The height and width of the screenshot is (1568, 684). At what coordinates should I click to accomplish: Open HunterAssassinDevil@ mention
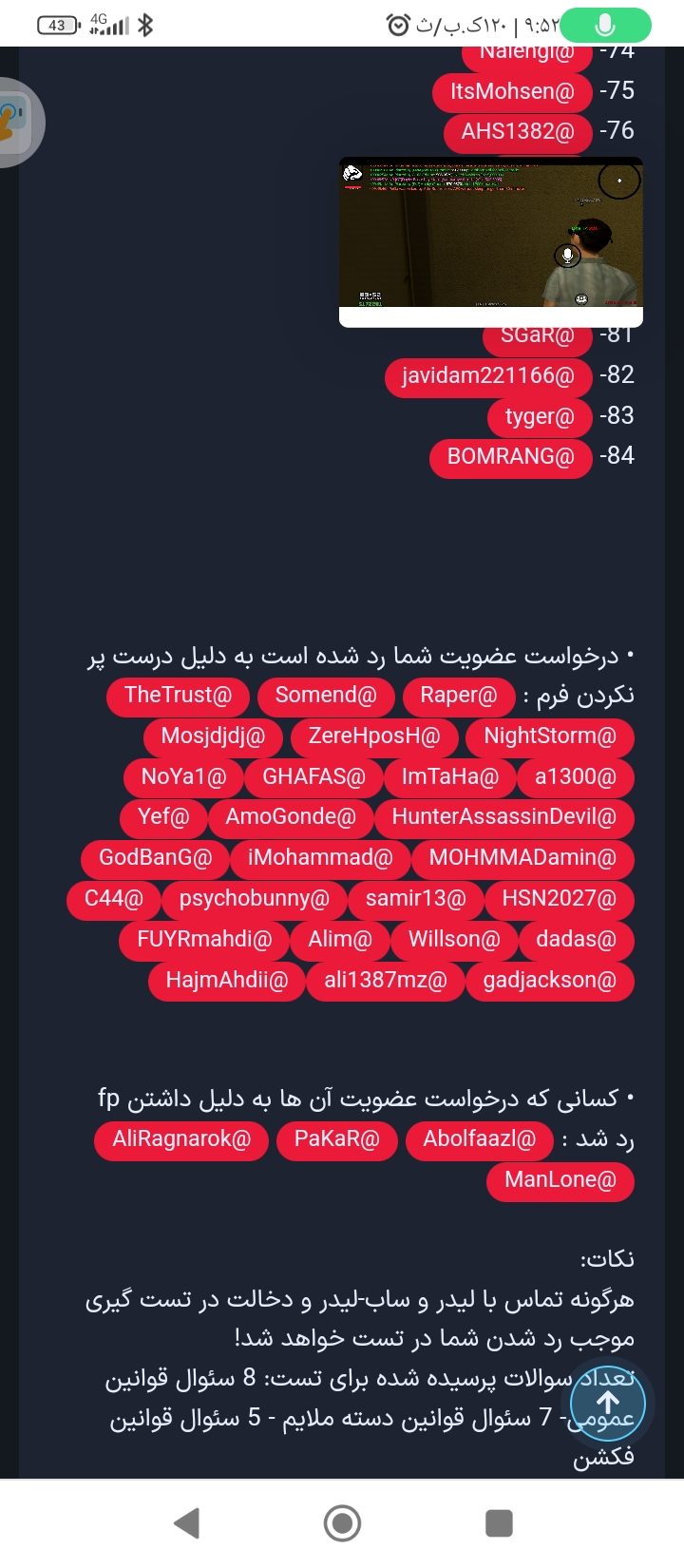(x=503, y=817)
